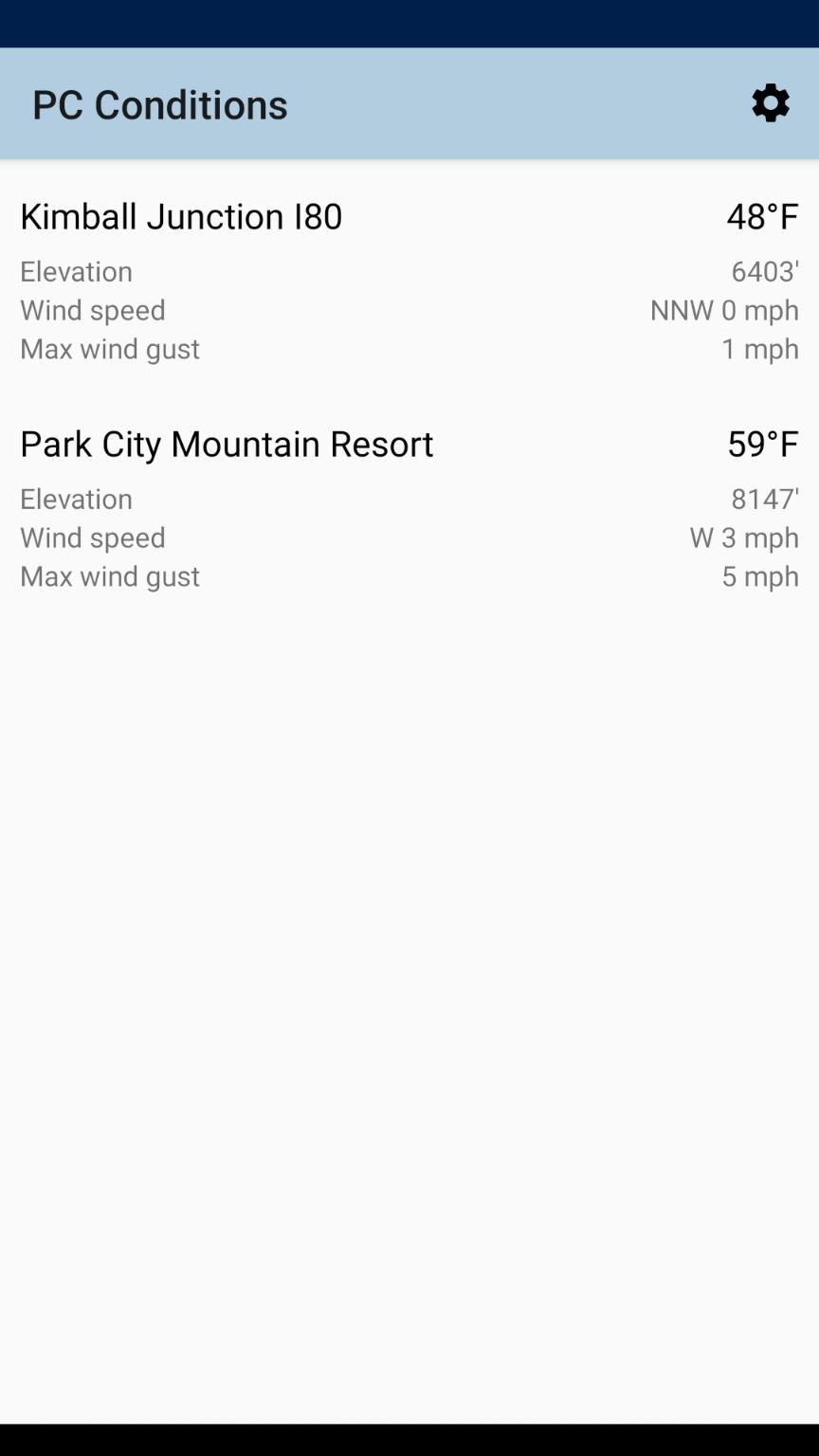Click the Wind speed label for Kimball Junction
This screenshot has height=1456, width=819.
coord(92,310)
